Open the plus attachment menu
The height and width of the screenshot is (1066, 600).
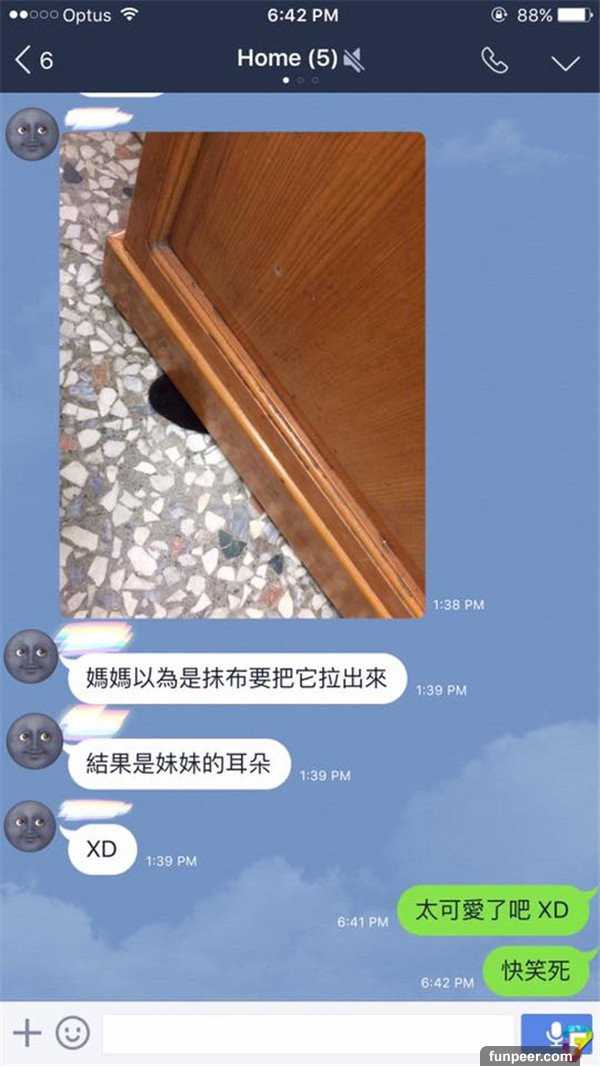(x=27, y=1033)
